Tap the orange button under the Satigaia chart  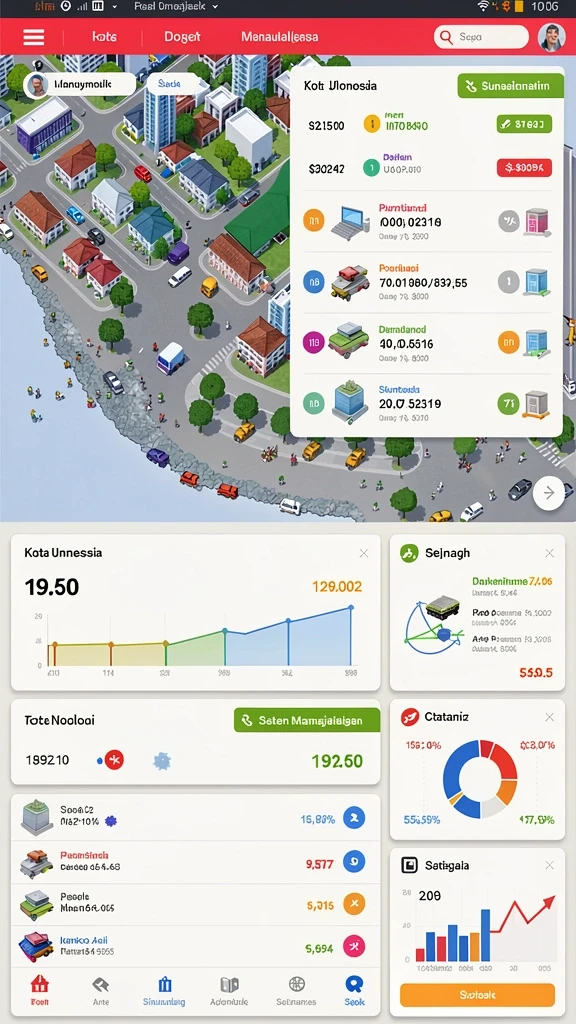pos(477,995)
